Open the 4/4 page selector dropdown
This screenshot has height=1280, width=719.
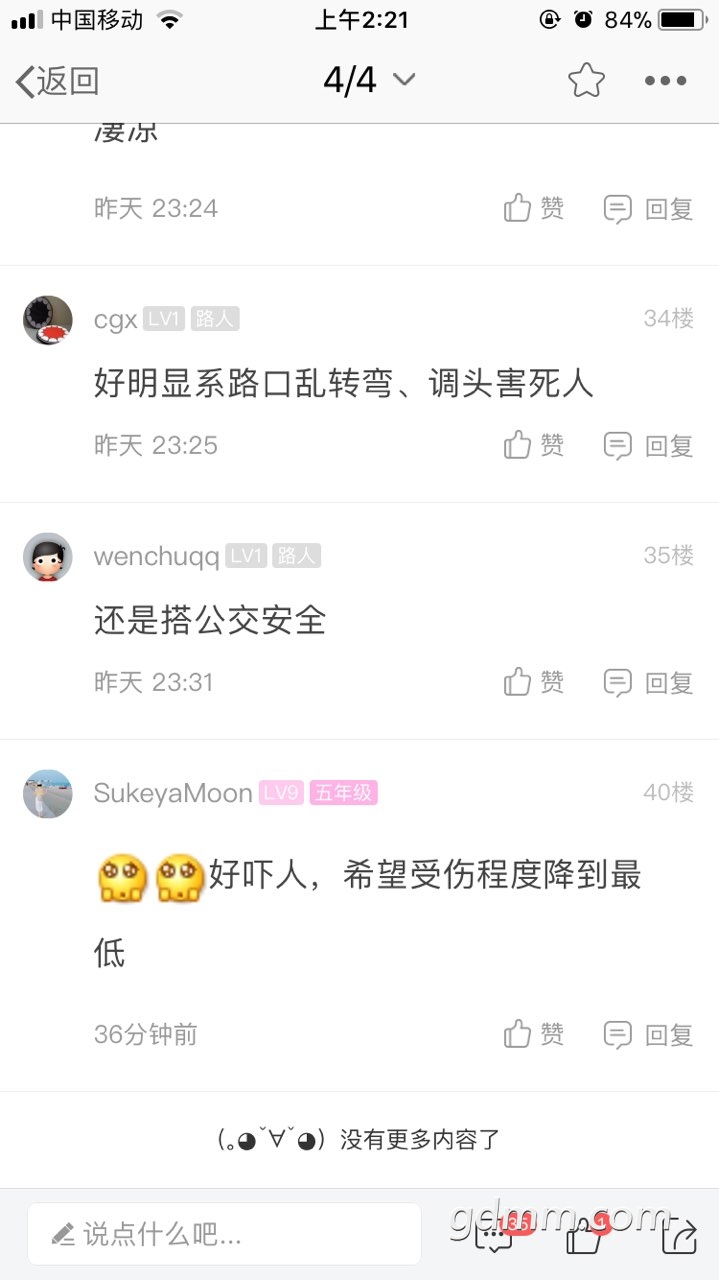click(369, 80)
